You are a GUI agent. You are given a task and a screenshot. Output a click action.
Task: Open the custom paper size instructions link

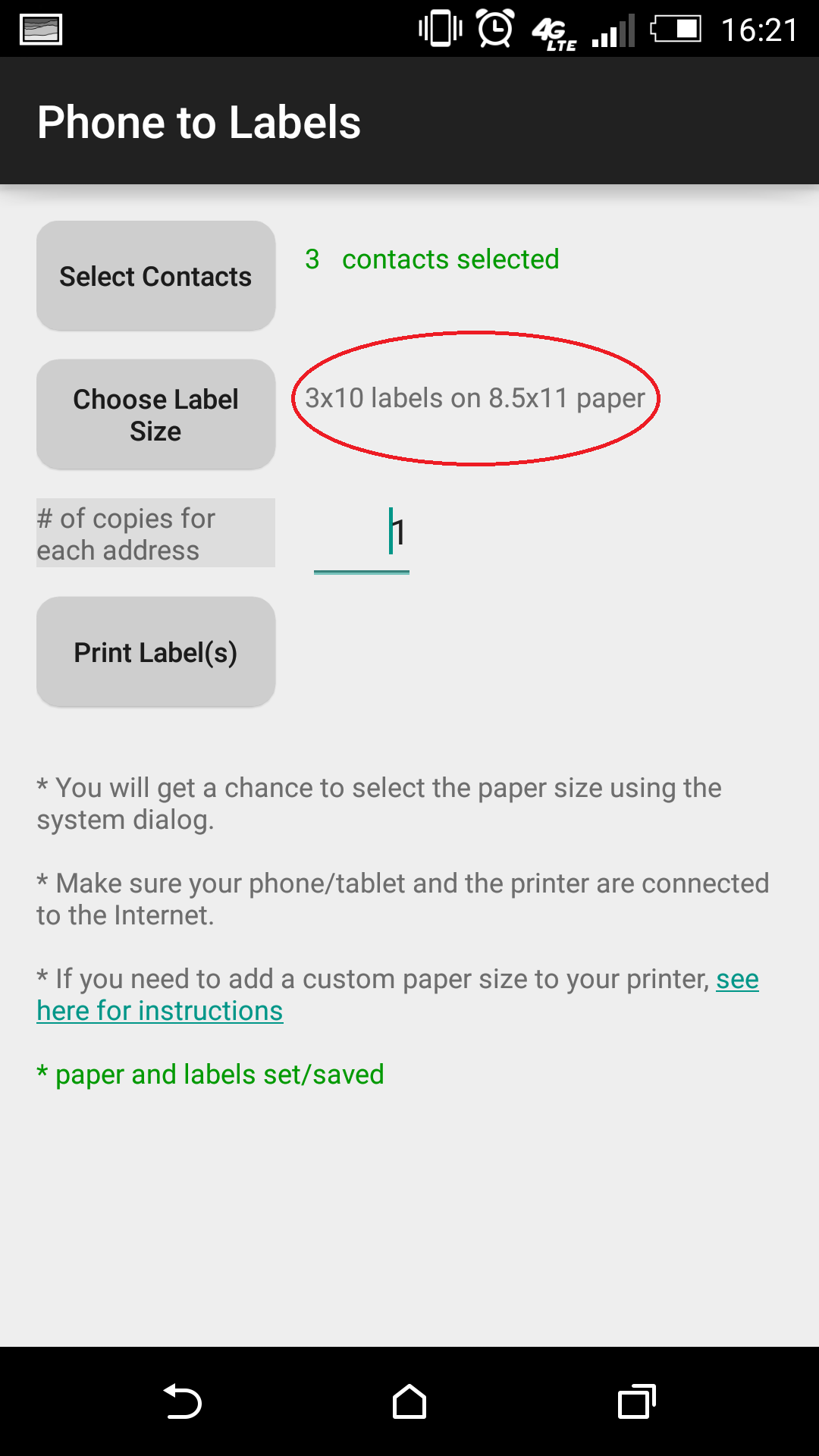160,1011
